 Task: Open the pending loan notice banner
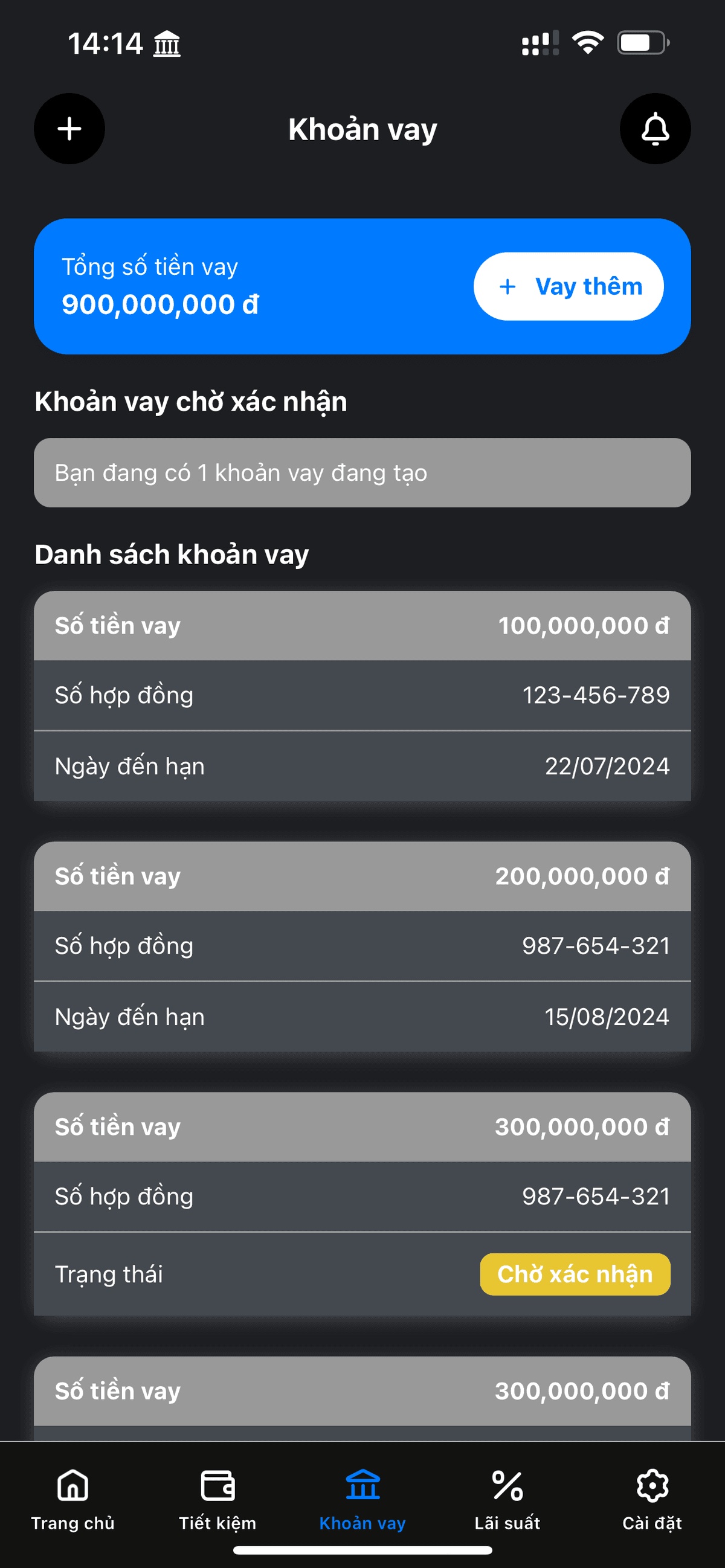(363, 472)
